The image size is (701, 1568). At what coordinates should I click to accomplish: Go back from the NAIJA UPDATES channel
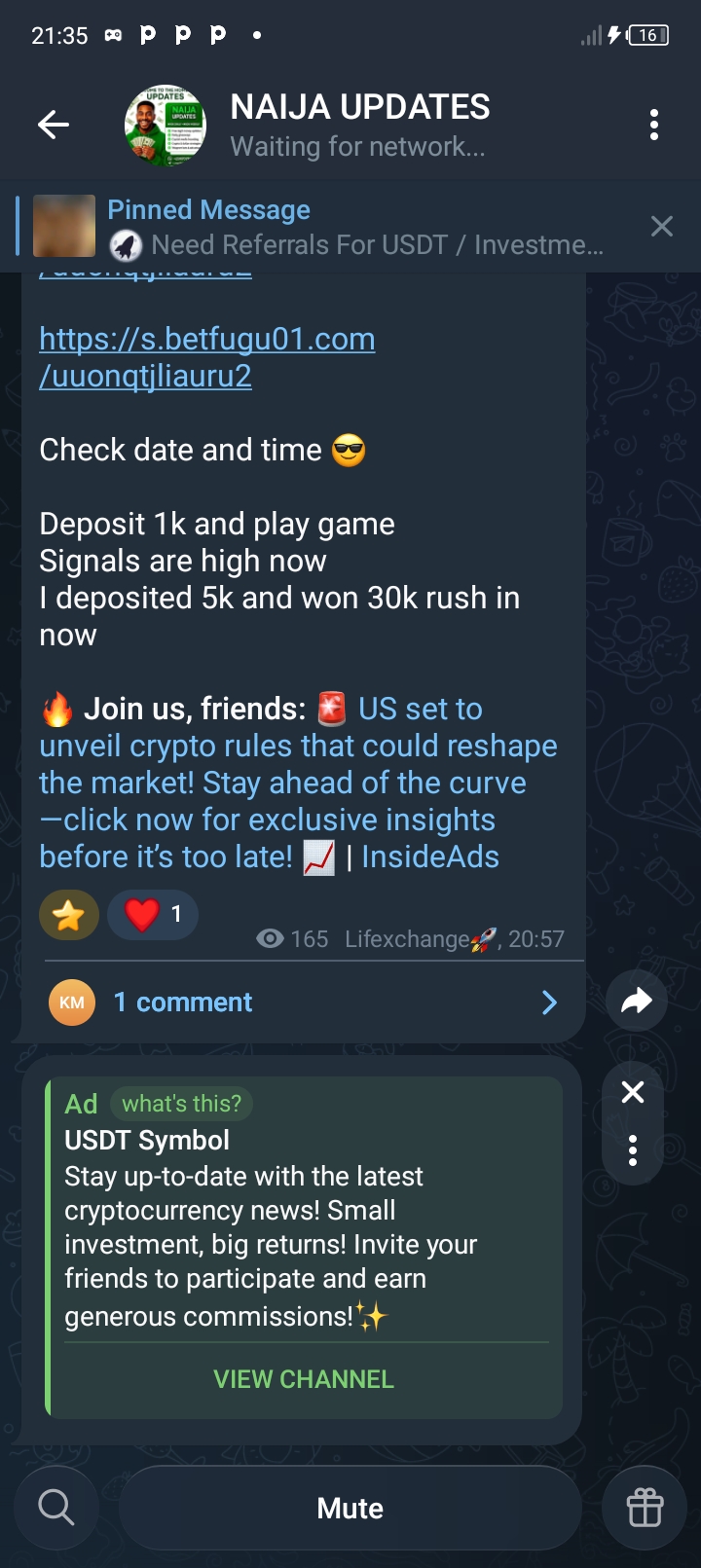[x=54, y=125]
